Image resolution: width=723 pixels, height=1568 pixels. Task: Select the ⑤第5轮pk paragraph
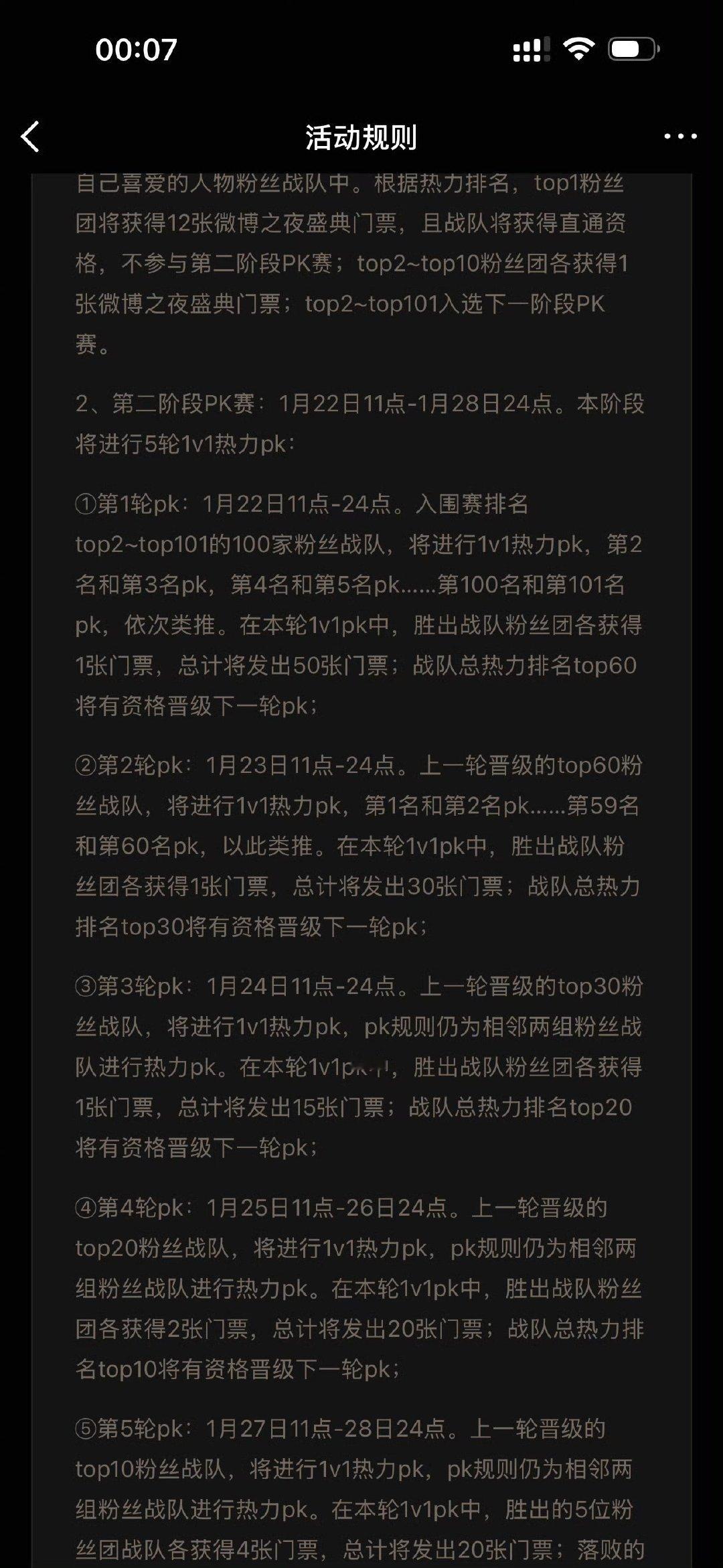(361, 1494)
